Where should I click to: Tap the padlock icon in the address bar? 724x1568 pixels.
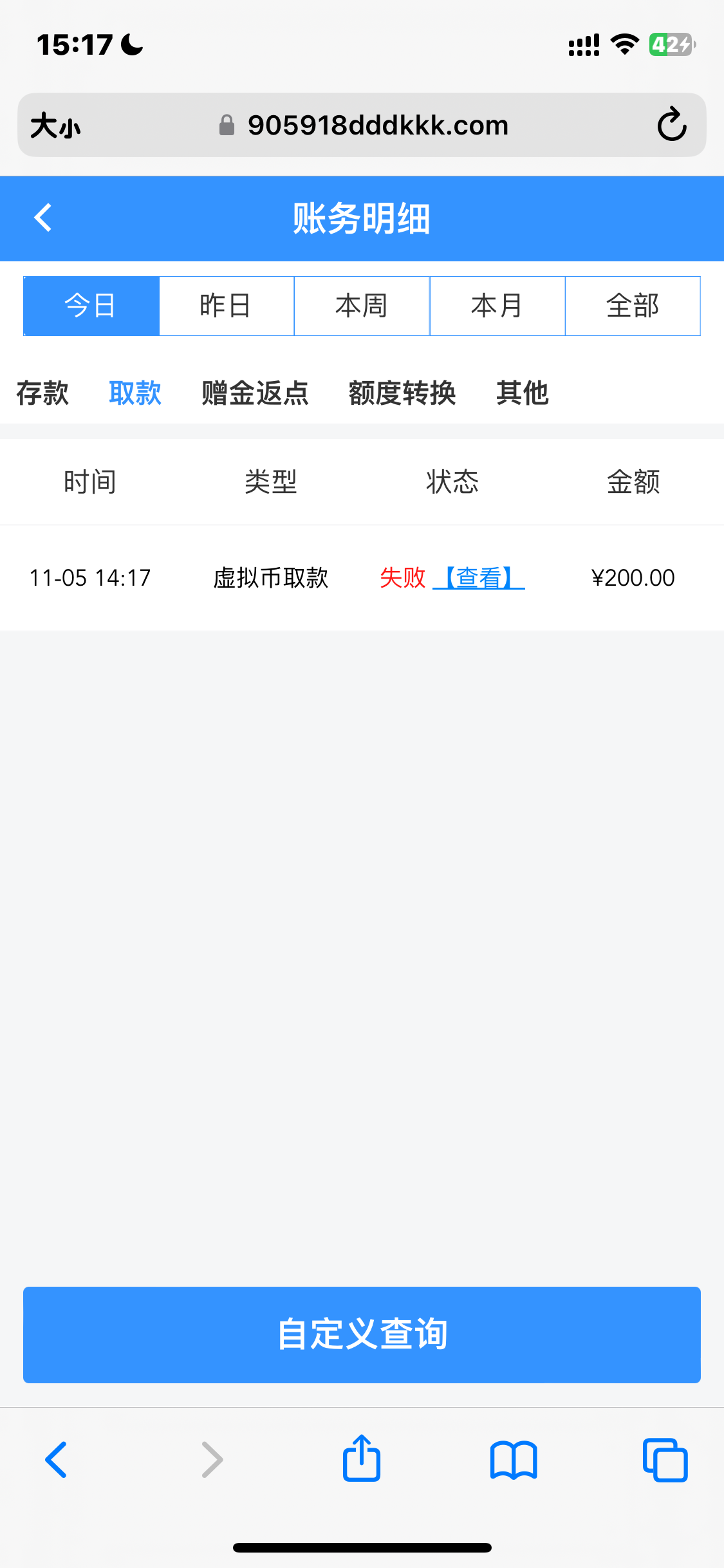[227, 125]
